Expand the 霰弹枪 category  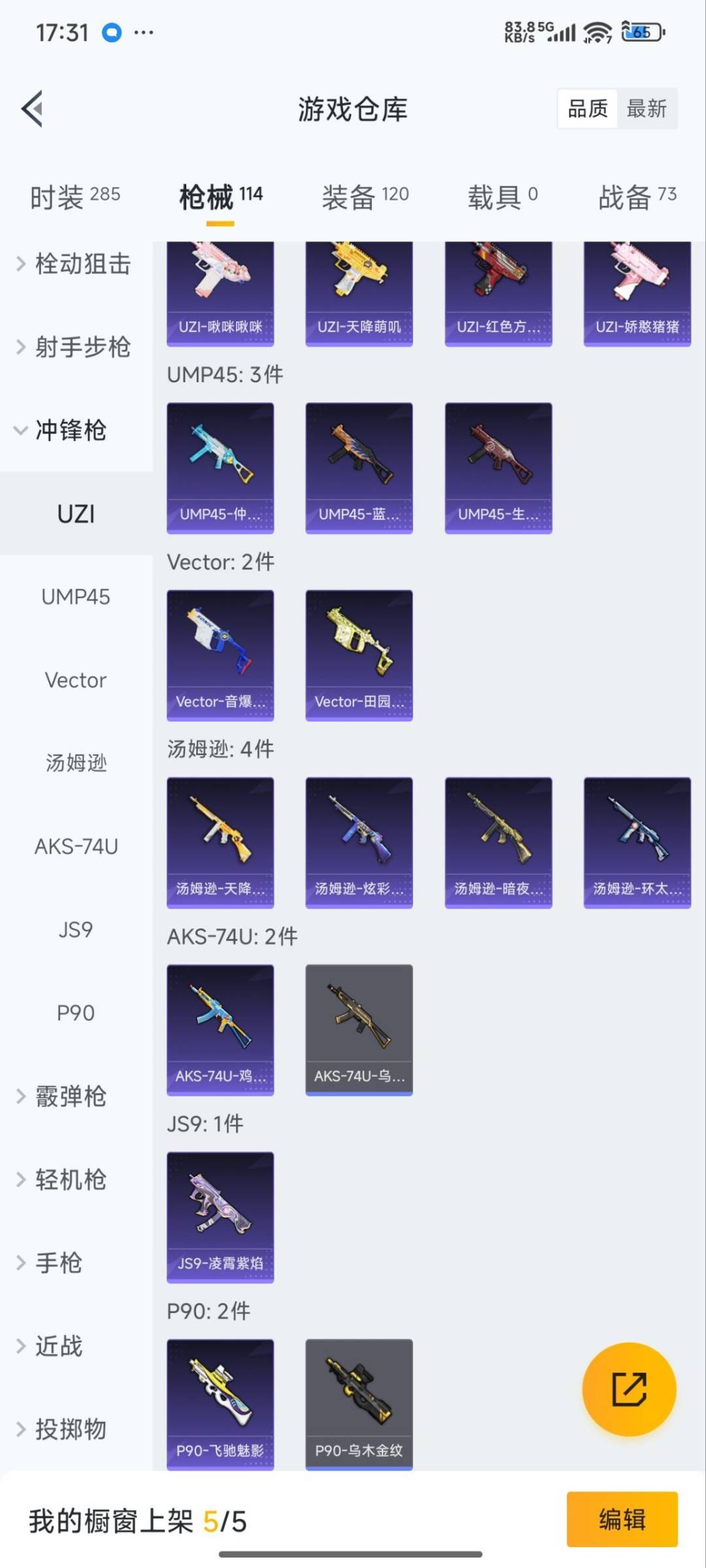coord(71,1096)
